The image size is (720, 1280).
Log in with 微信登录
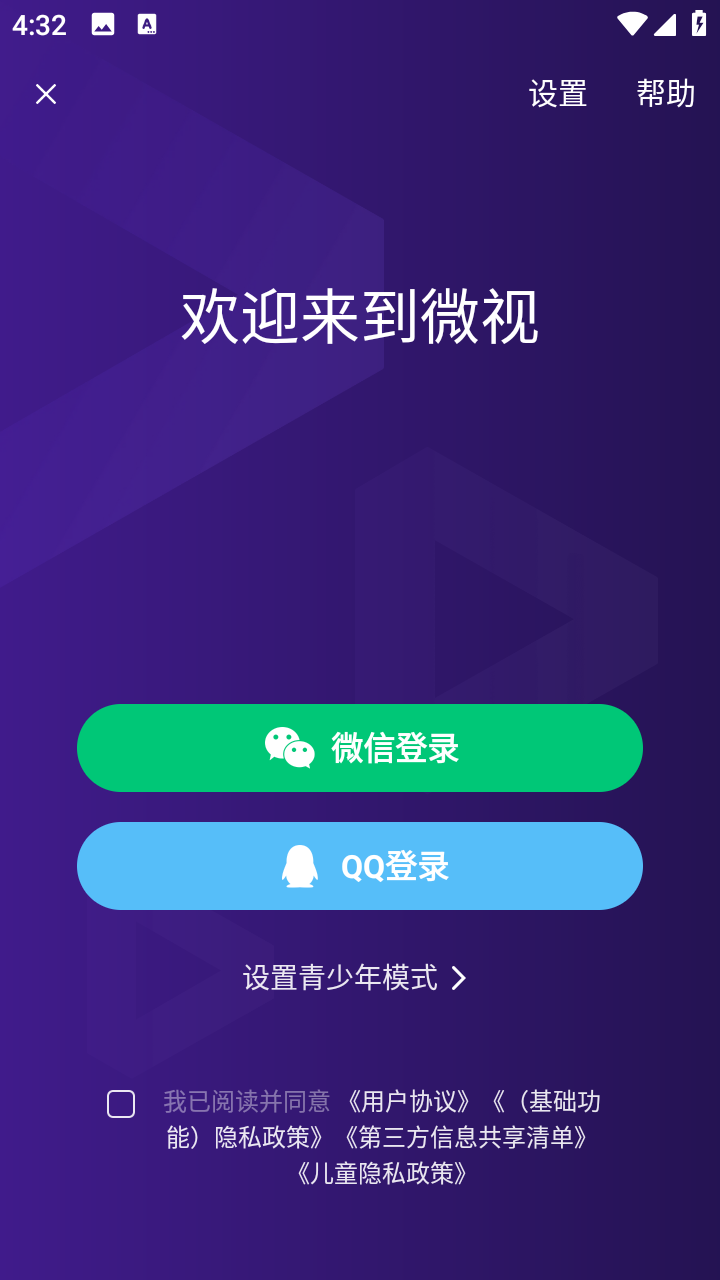pos(360,748)
